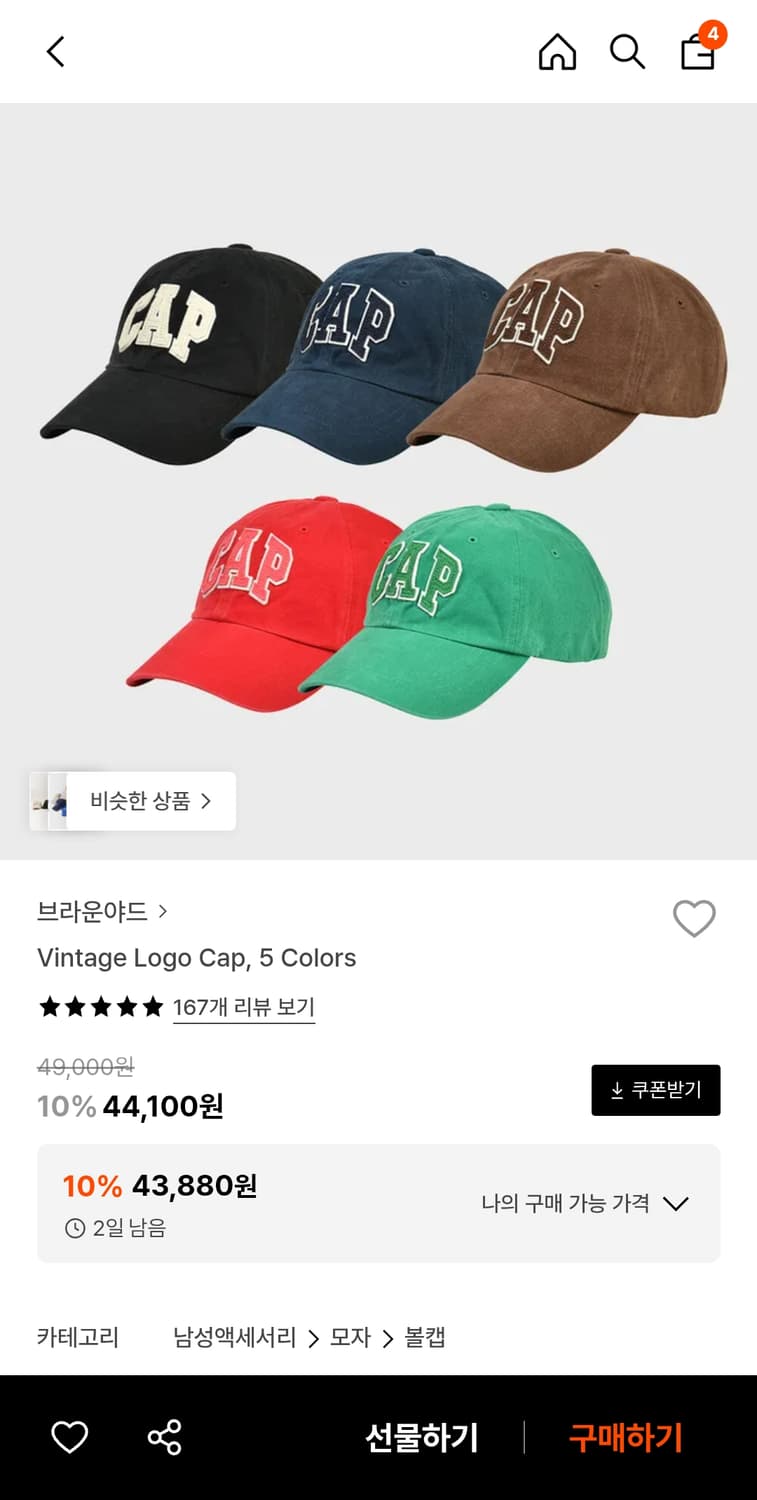Tap the chevron on 비슷한 상품
This screenshot has width=757, height=1500.
[x=206, y=800]
